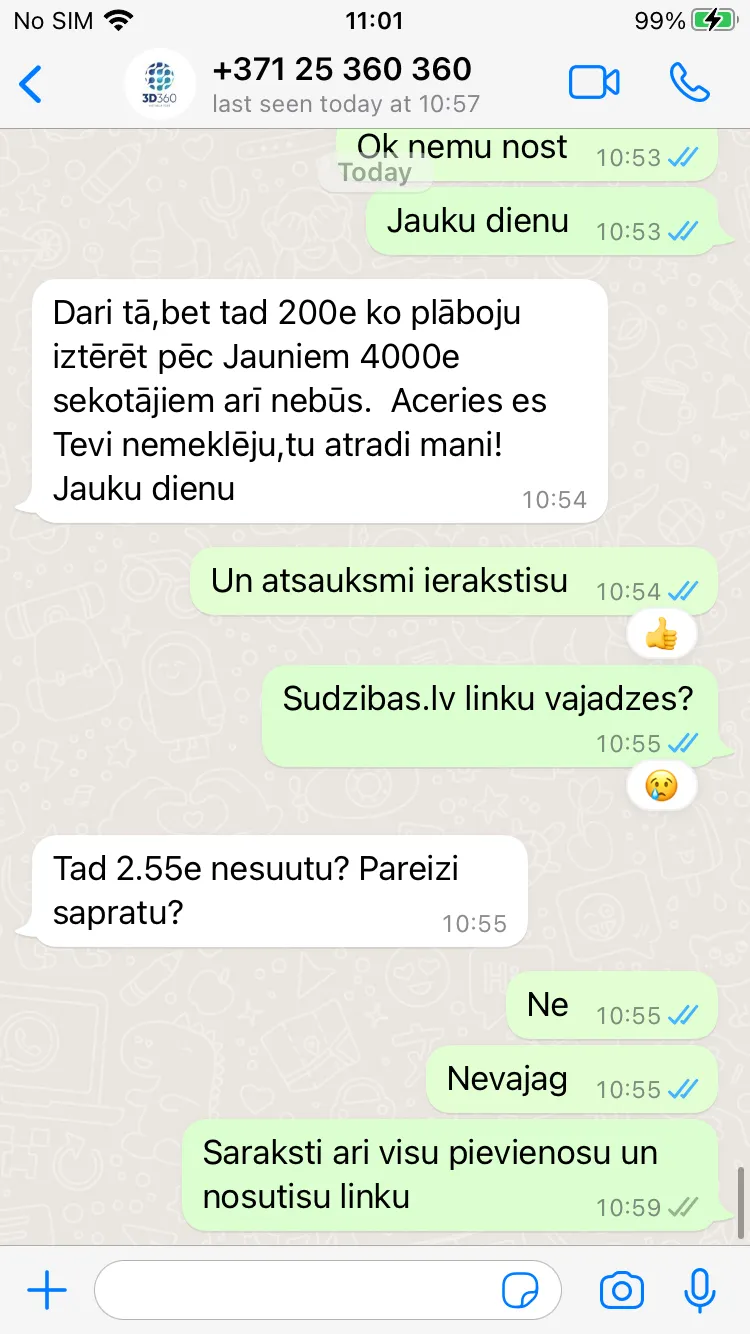Open the attachment plus menu

pyautogui.click(x=46, y=1291)
